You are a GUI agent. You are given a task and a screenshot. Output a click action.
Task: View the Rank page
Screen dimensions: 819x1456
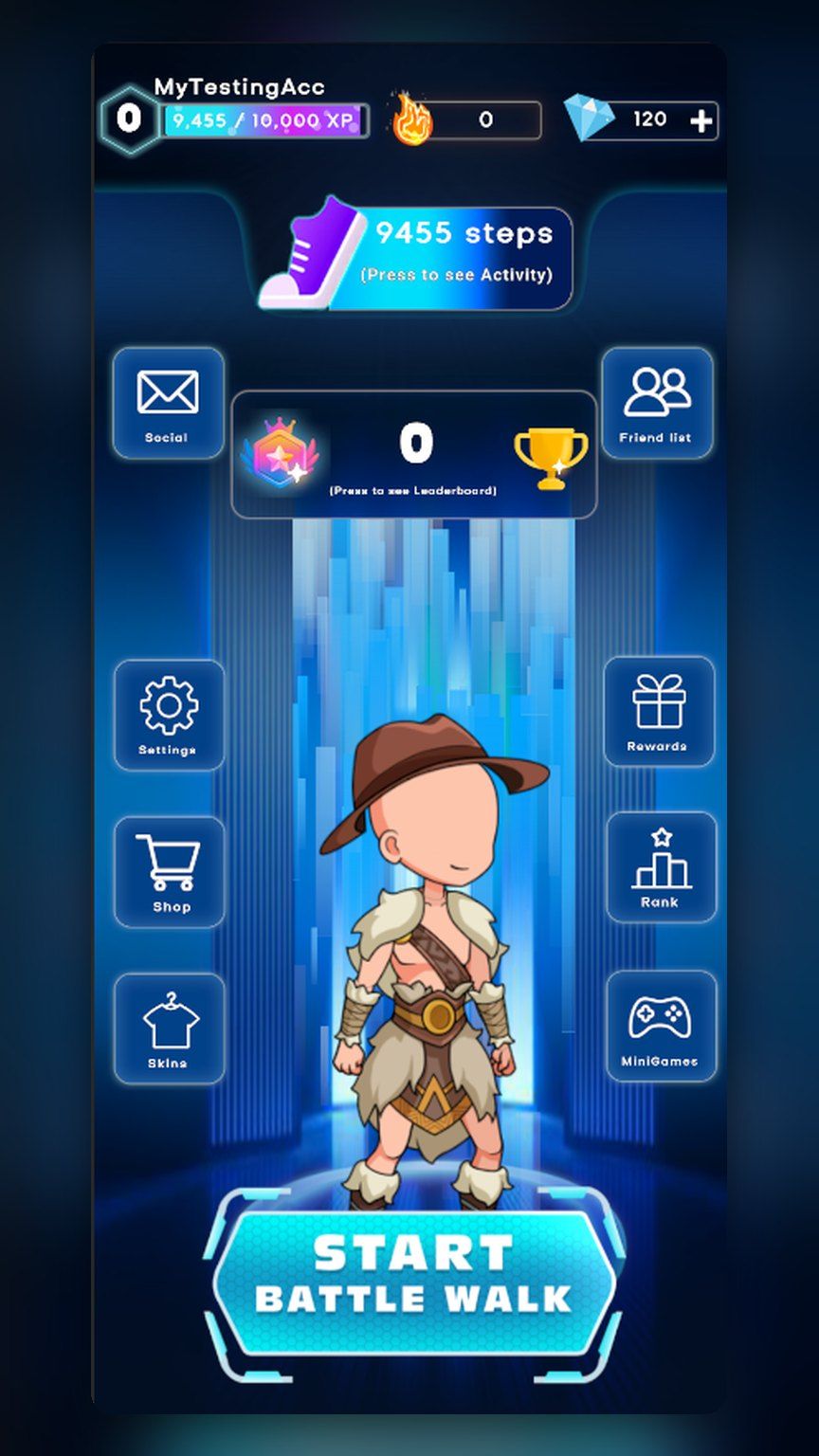[661, 867]
